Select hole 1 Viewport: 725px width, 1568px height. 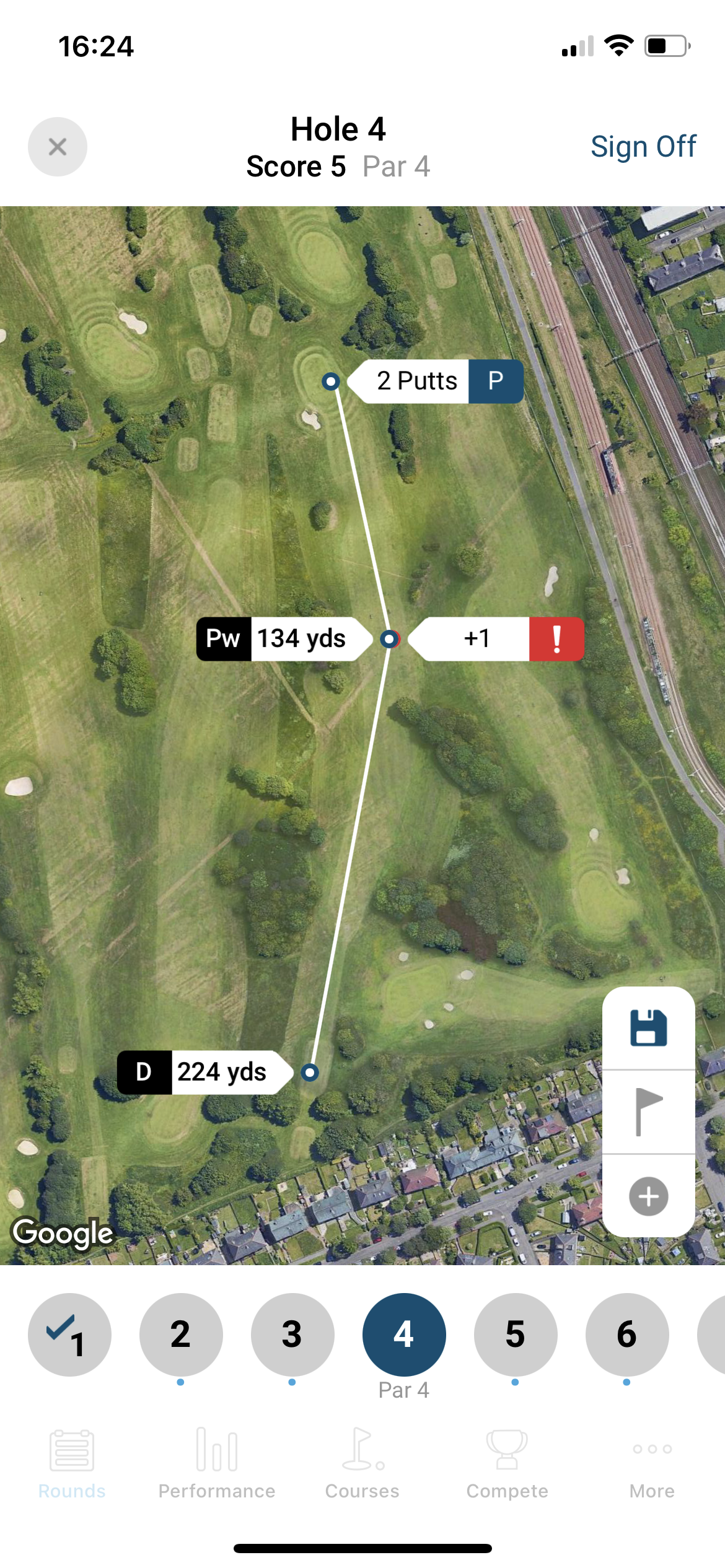pos(69,1334)
